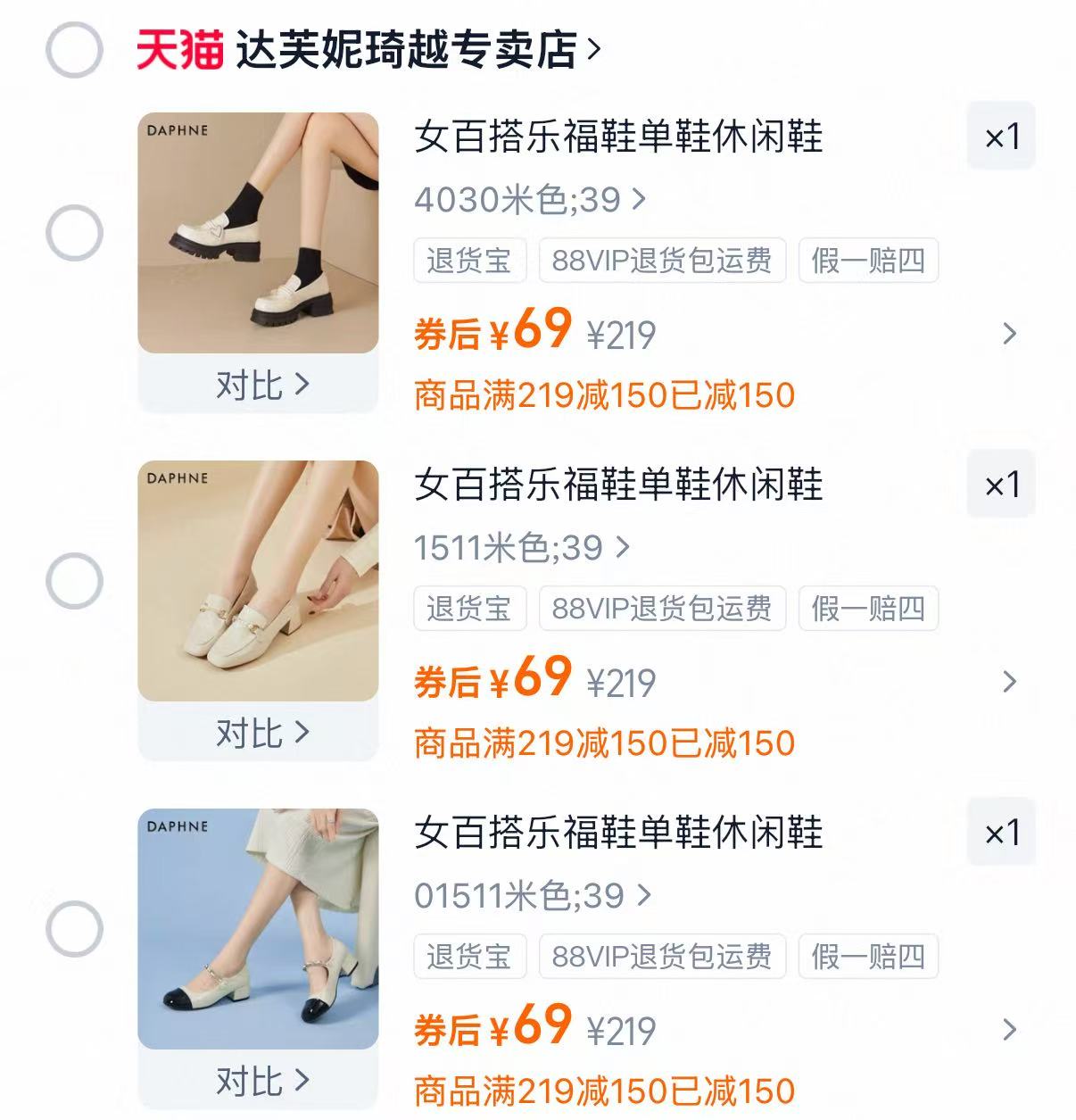Click the 退货宝 tag on second product
The width and height of the screenshot is (1076, 1120).
470,609
